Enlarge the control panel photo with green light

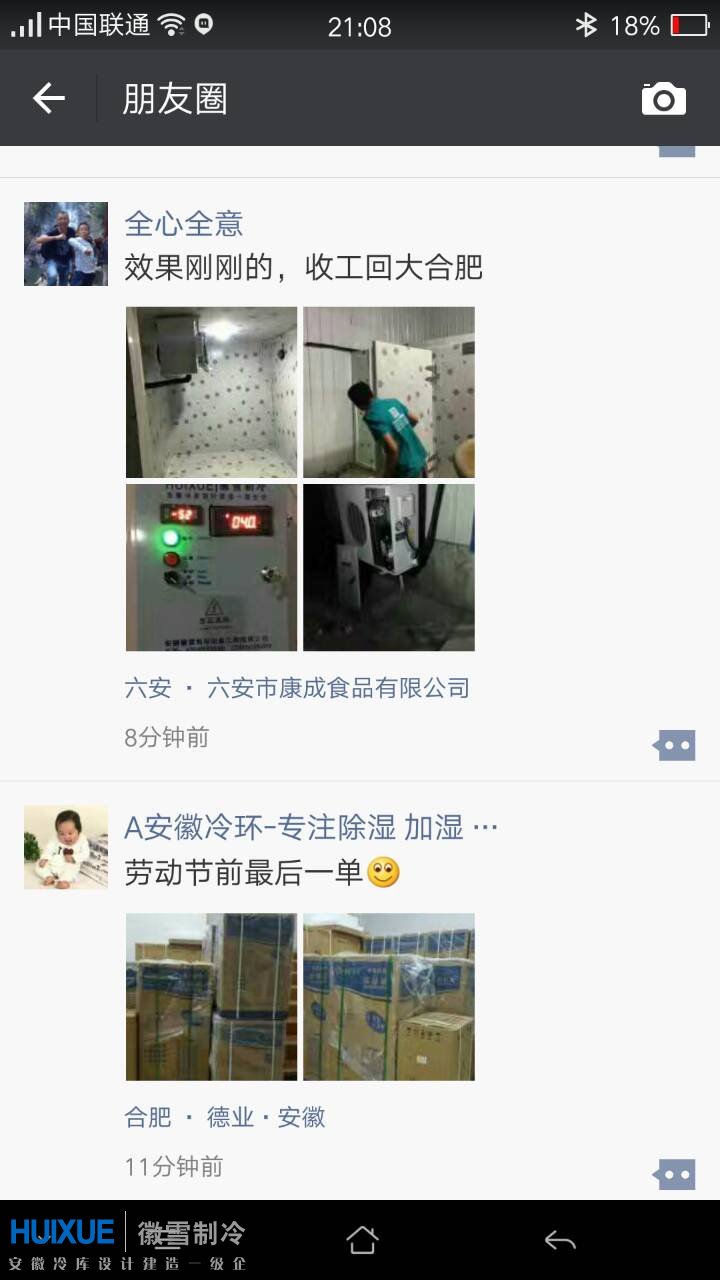point(211,568)
